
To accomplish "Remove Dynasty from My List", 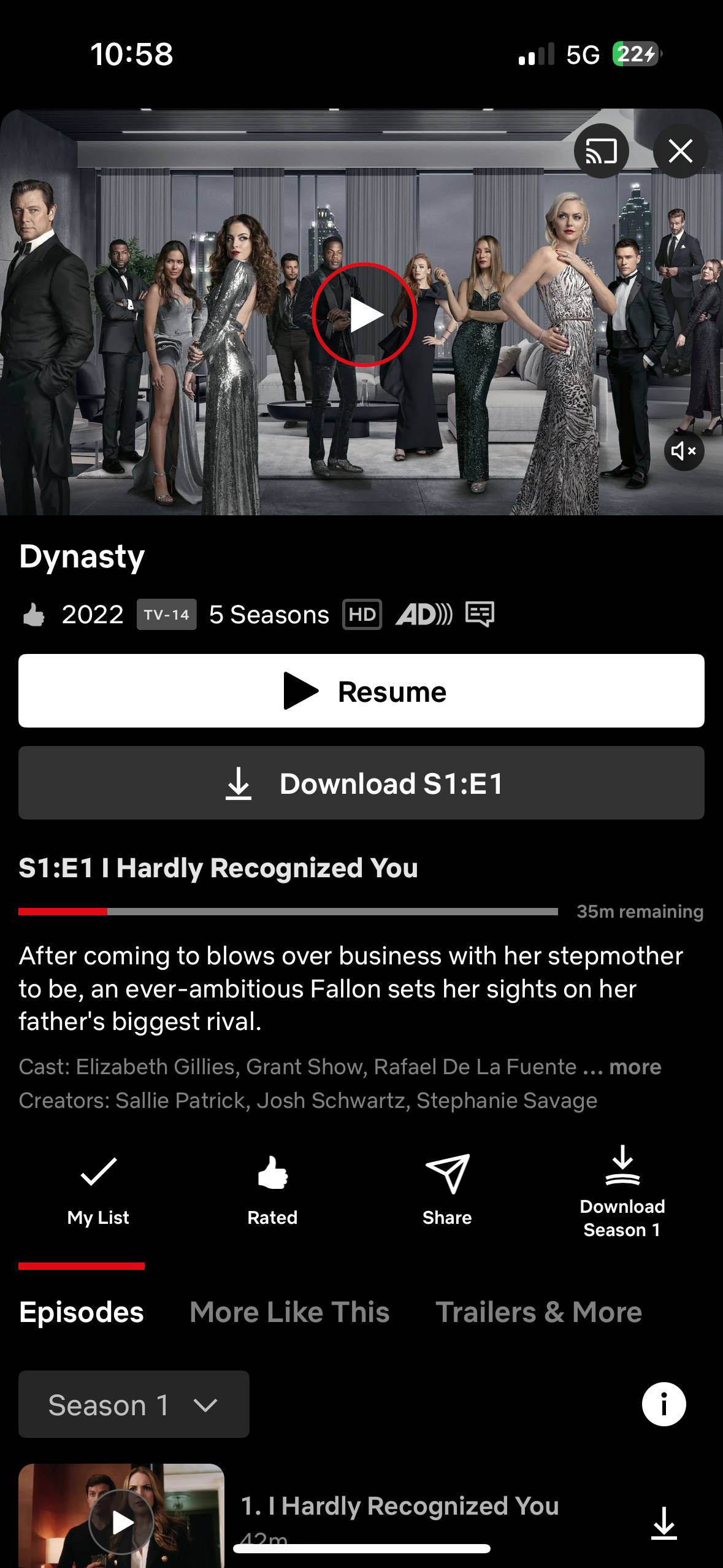I will (98, 1190).
